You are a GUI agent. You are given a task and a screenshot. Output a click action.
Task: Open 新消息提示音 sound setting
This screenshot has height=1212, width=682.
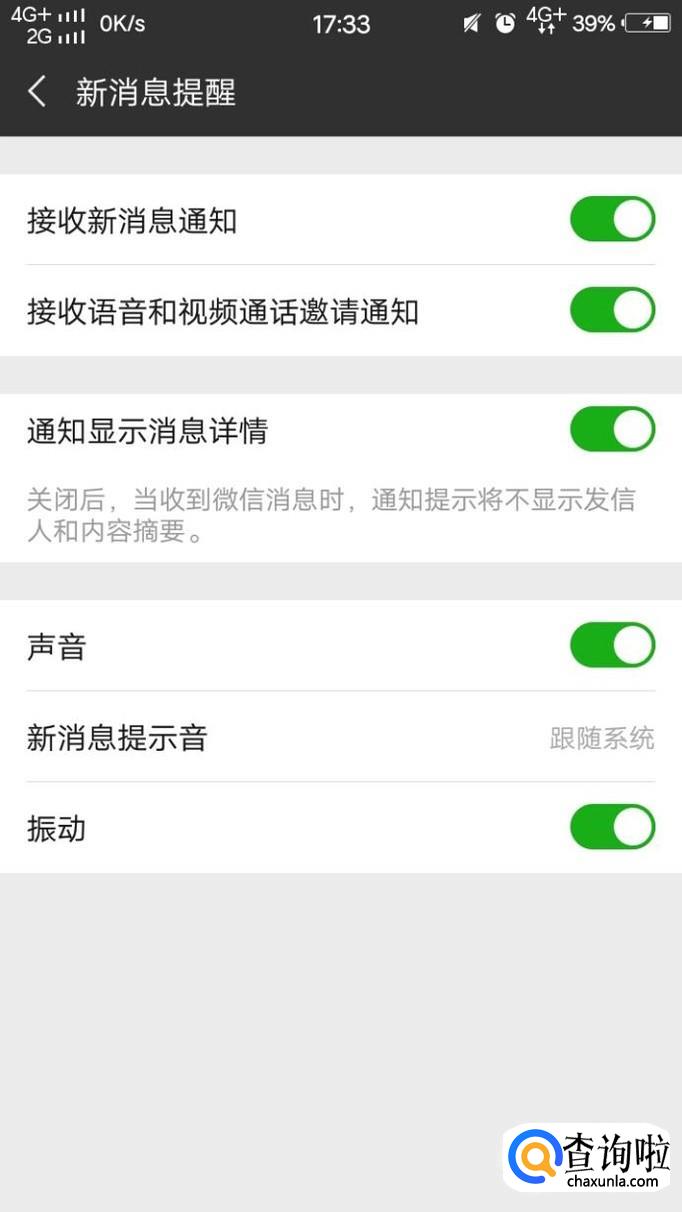click(x=340, y=738)
